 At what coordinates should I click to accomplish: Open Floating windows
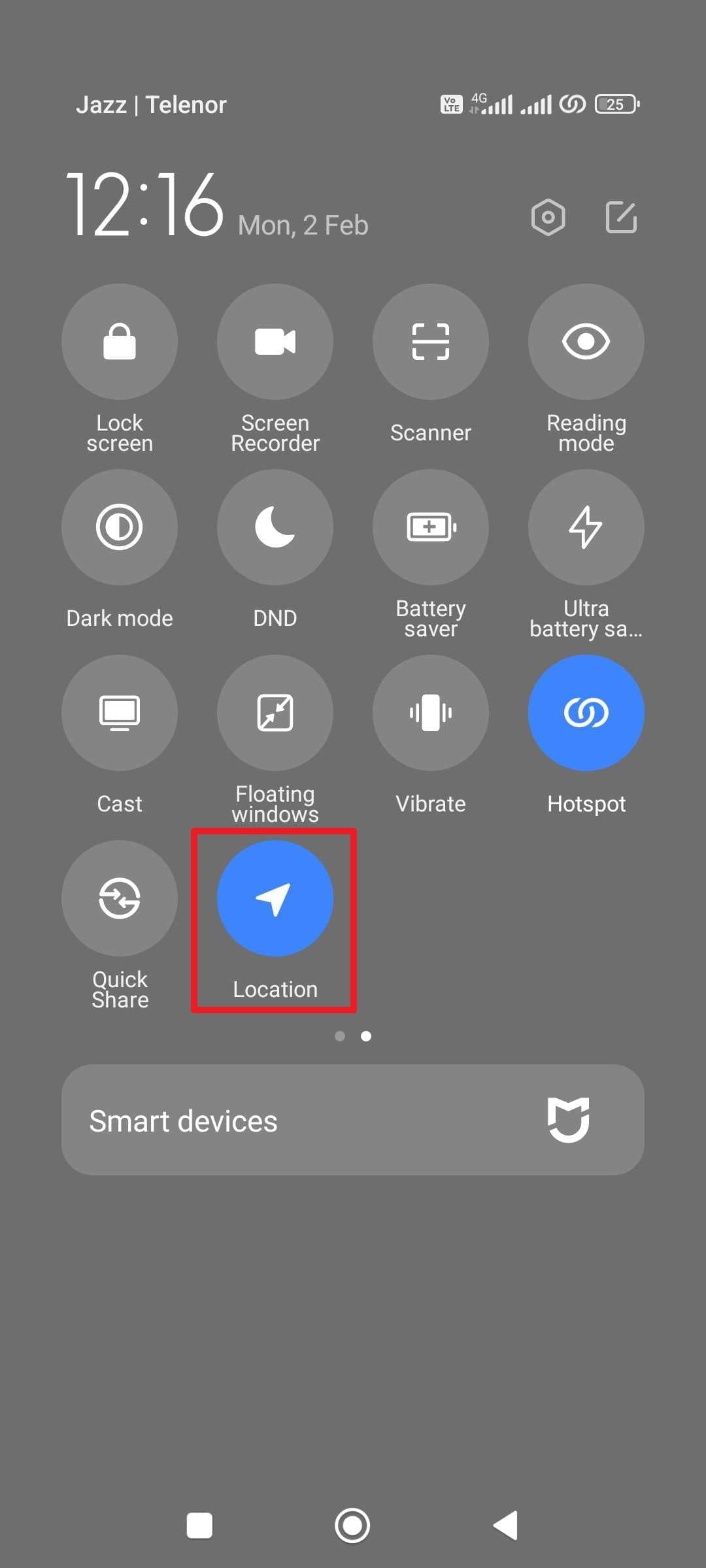pyautogui.click(x=275, y=713)
